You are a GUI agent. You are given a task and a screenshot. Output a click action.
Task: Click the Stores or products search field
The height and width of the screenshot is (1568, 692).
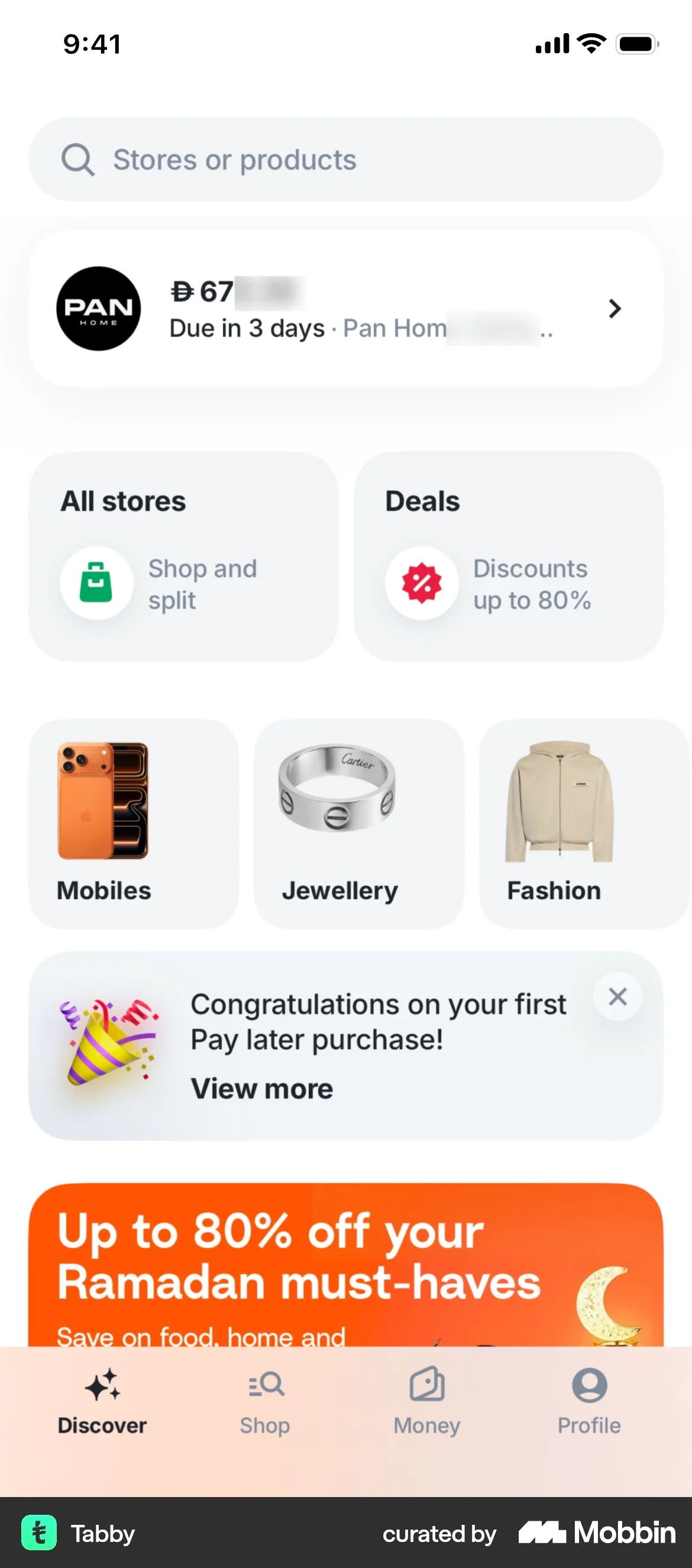pyautogui.click(x=346, y=159)
